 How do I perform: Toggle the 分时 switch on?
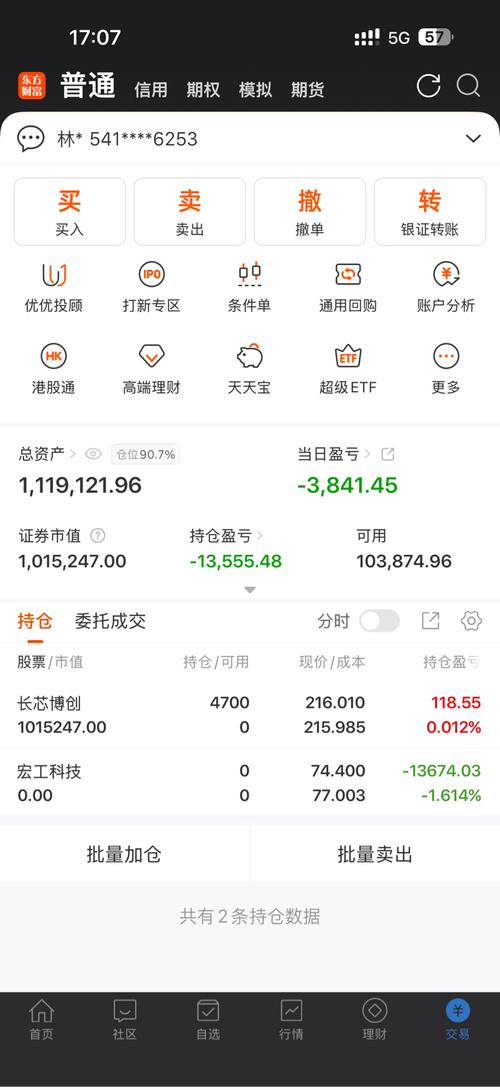(379, 621)
